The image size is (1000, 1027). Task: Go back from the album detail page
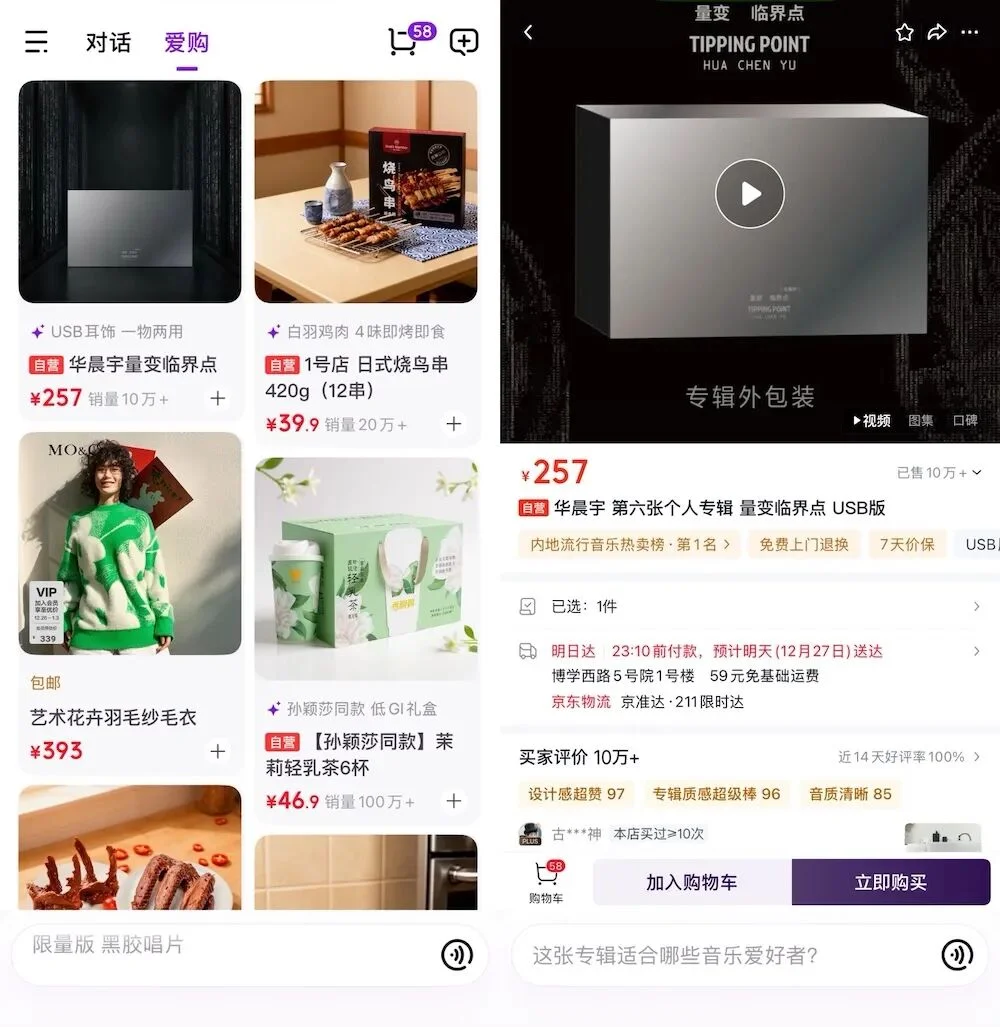(528, 32)
